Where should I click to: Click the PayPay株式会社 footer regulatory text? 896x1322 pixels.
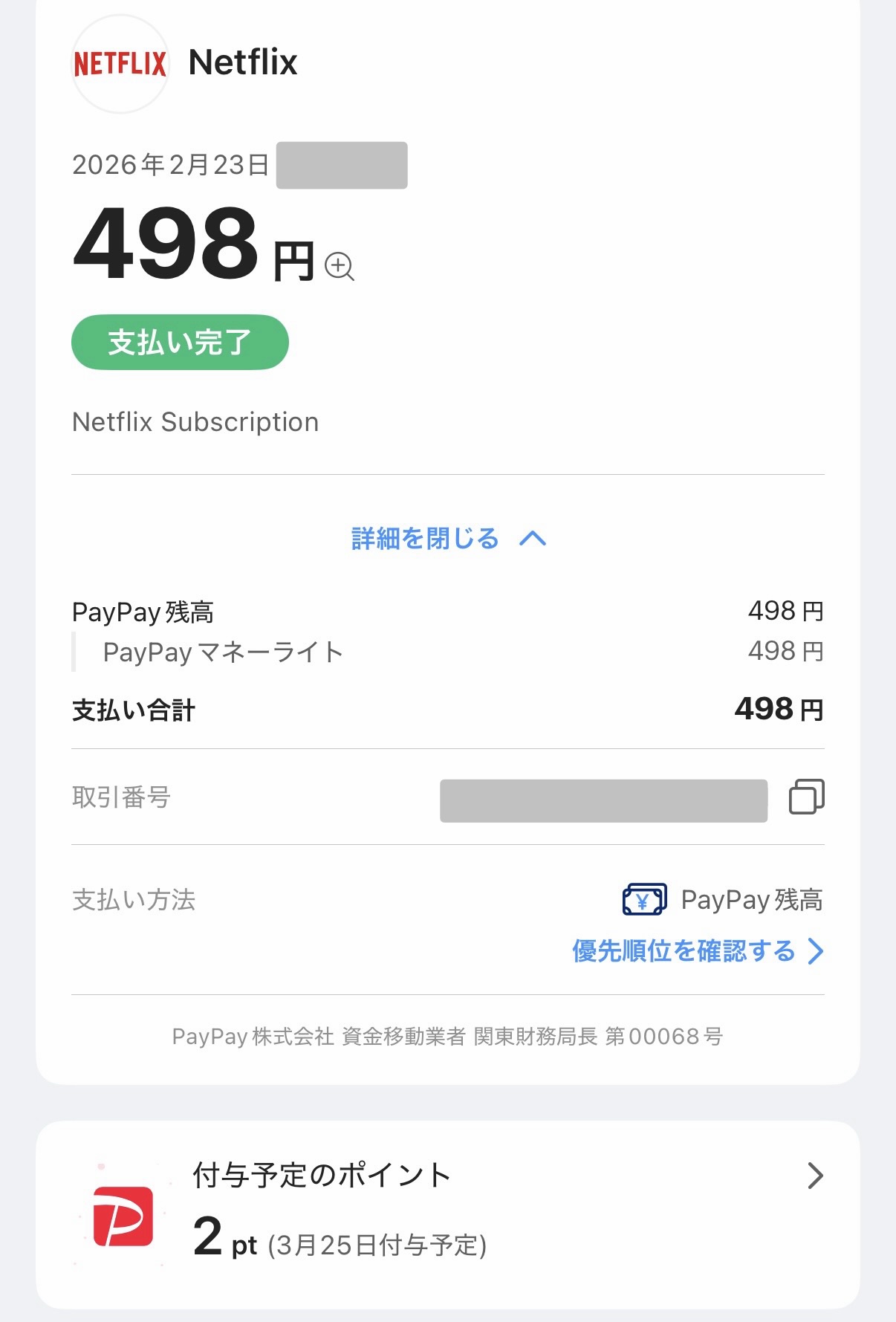tap(447, 1035)
